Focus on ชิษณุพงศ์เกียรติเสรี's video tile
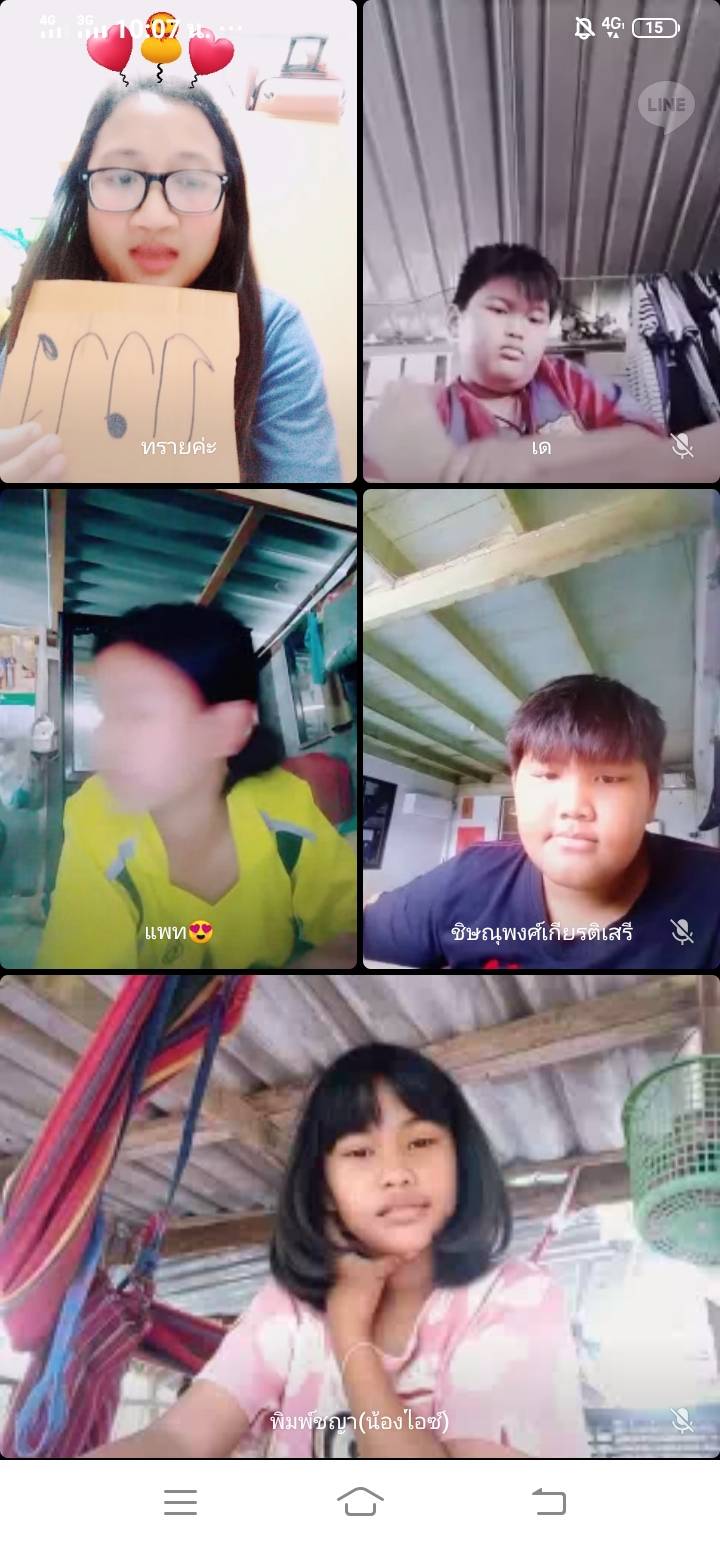This screenshot has width=720, height=1544. coord(541,729)
